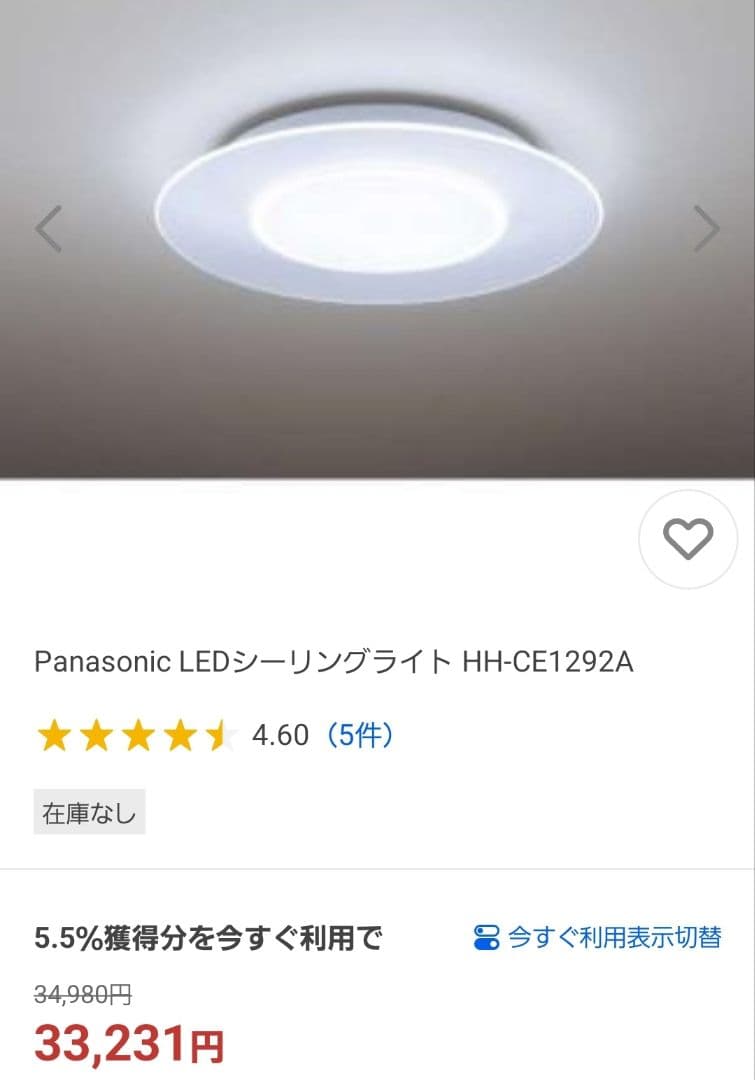Click the strikethrough original price 34,980円
This screenshot has width=755, height=1080.
[81, 992]
